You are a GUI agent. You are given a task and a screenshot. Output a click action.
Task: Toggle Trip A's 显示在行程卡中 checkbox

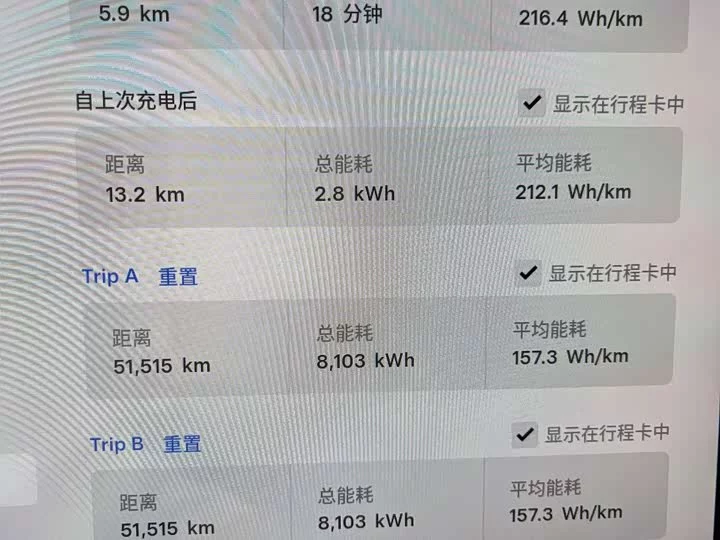click(528, 273)
